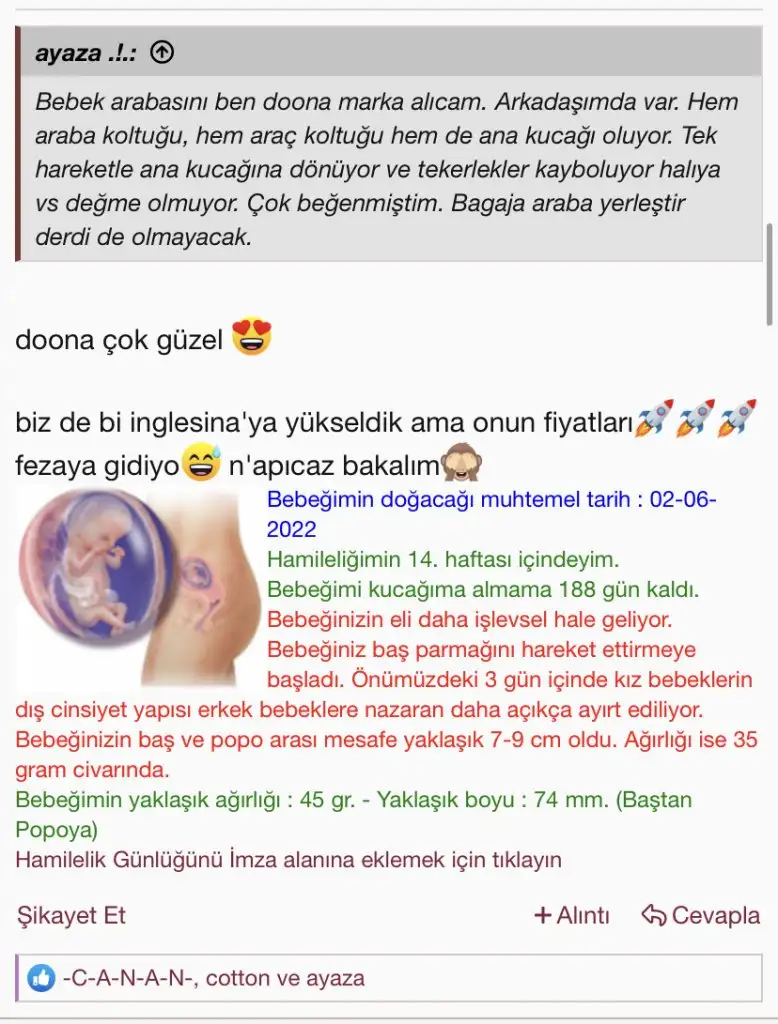Jump to ayaza's original quoted post

tap(161, 54)
